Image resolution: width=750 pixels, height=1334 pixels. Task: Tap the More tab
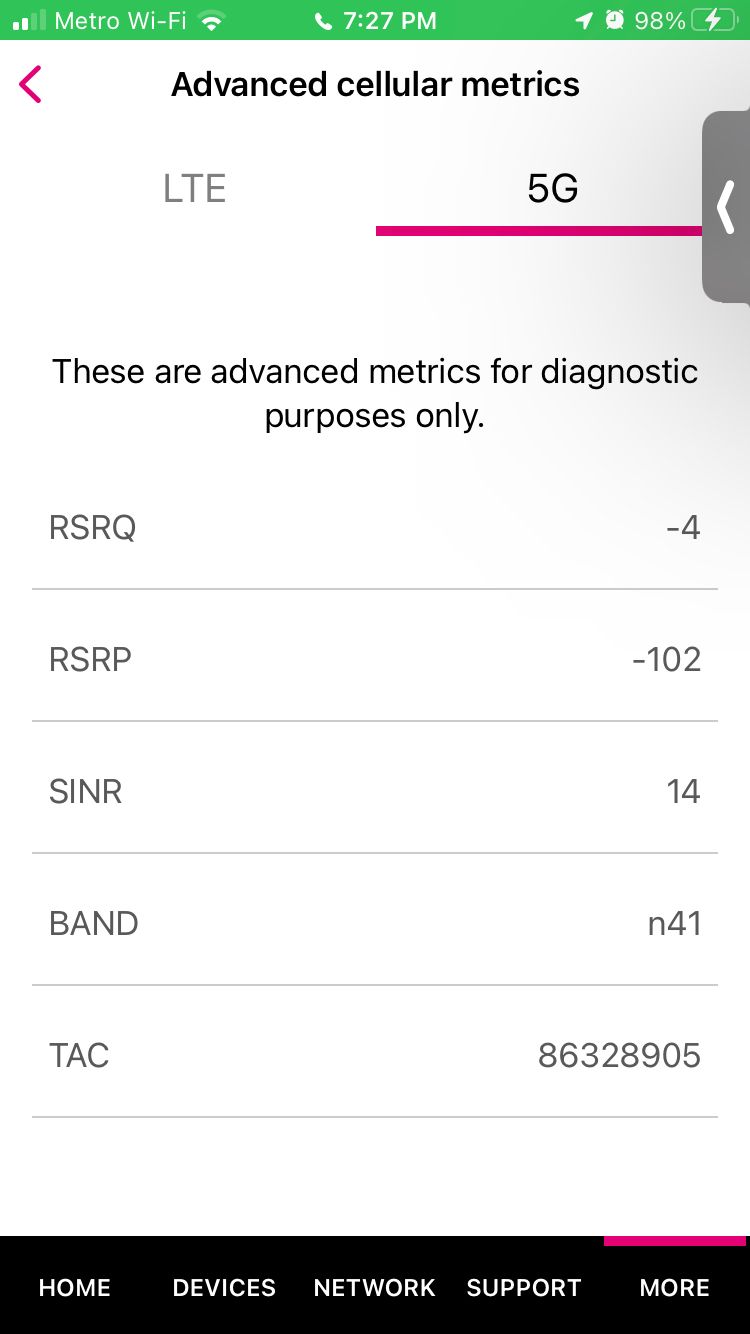coord(675,1287)
